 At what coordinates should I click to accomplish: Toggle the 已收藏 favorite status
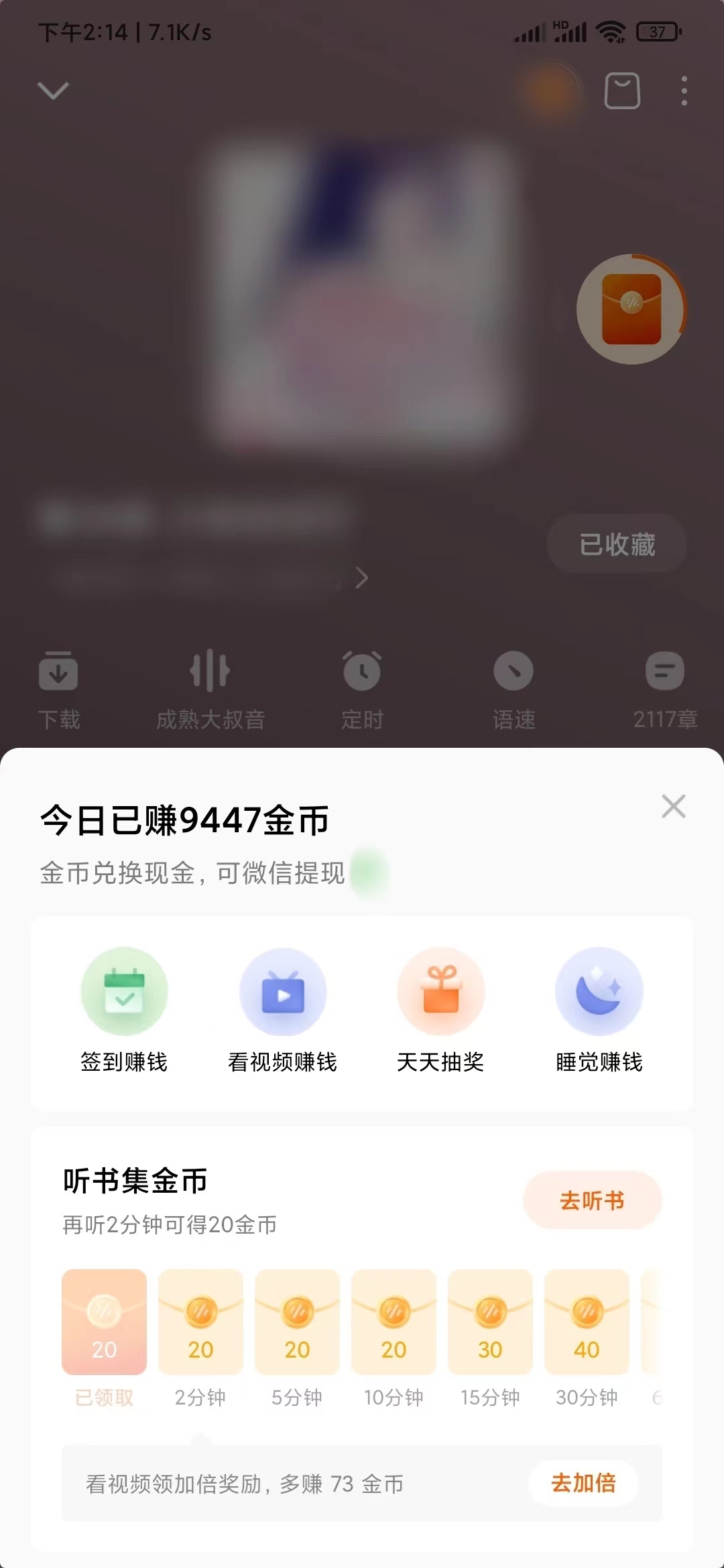point(616,544)
